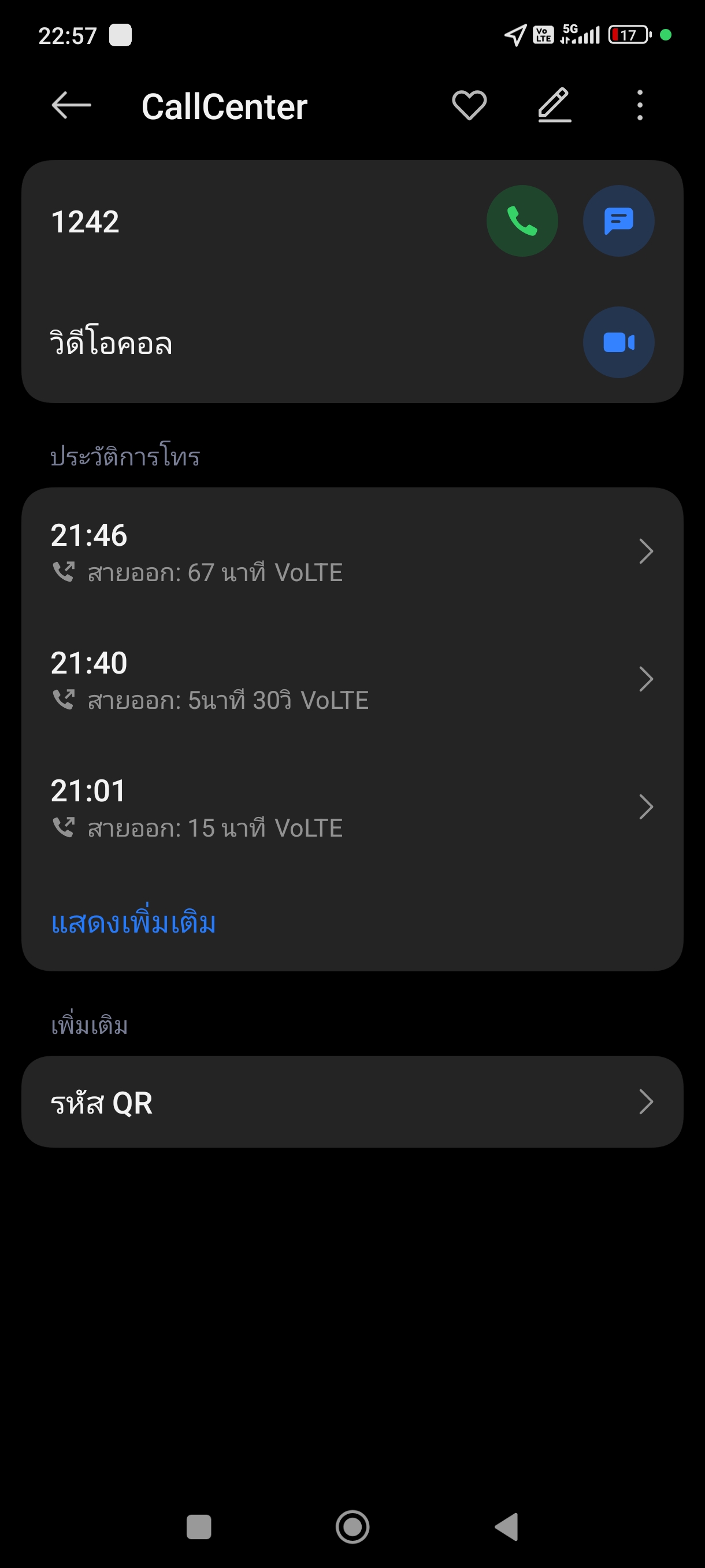Open the รหัส QR row
The height and width of the screenshot is (1568, 705).
click(x=352, y=1102)
